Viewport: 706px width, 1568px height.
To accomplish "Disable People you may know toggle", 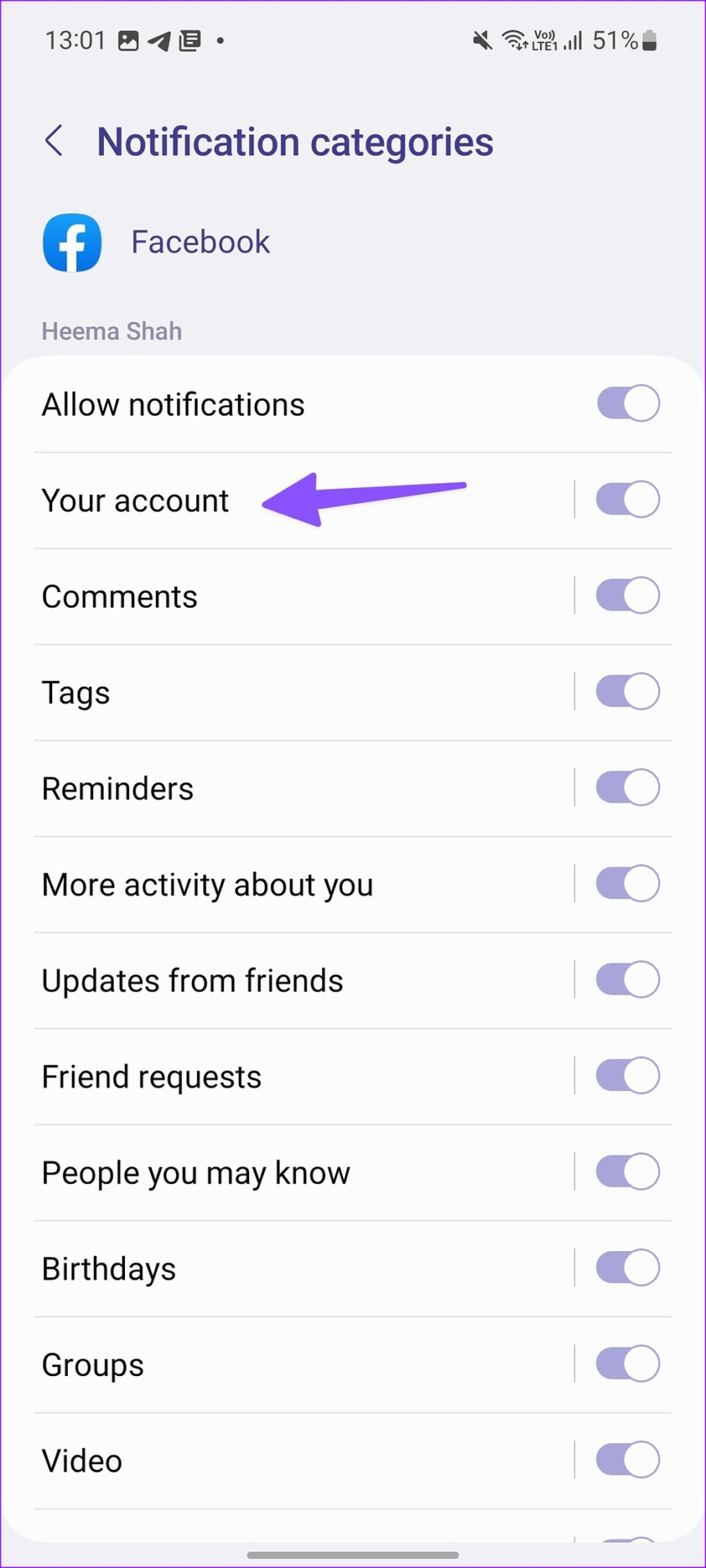I will 628,1171.
